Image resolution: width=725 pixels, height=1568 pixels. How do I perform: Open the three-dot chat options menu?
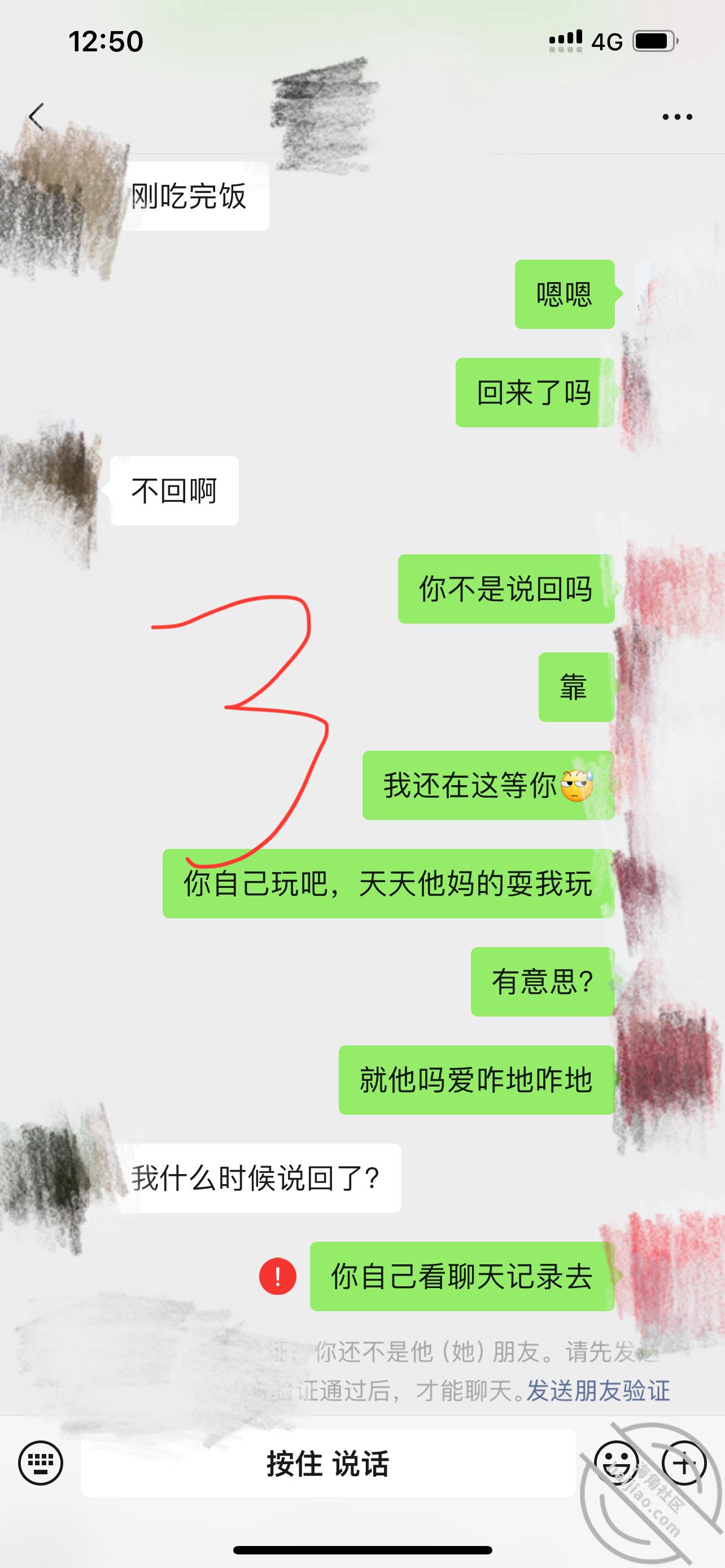pos(677,117)
